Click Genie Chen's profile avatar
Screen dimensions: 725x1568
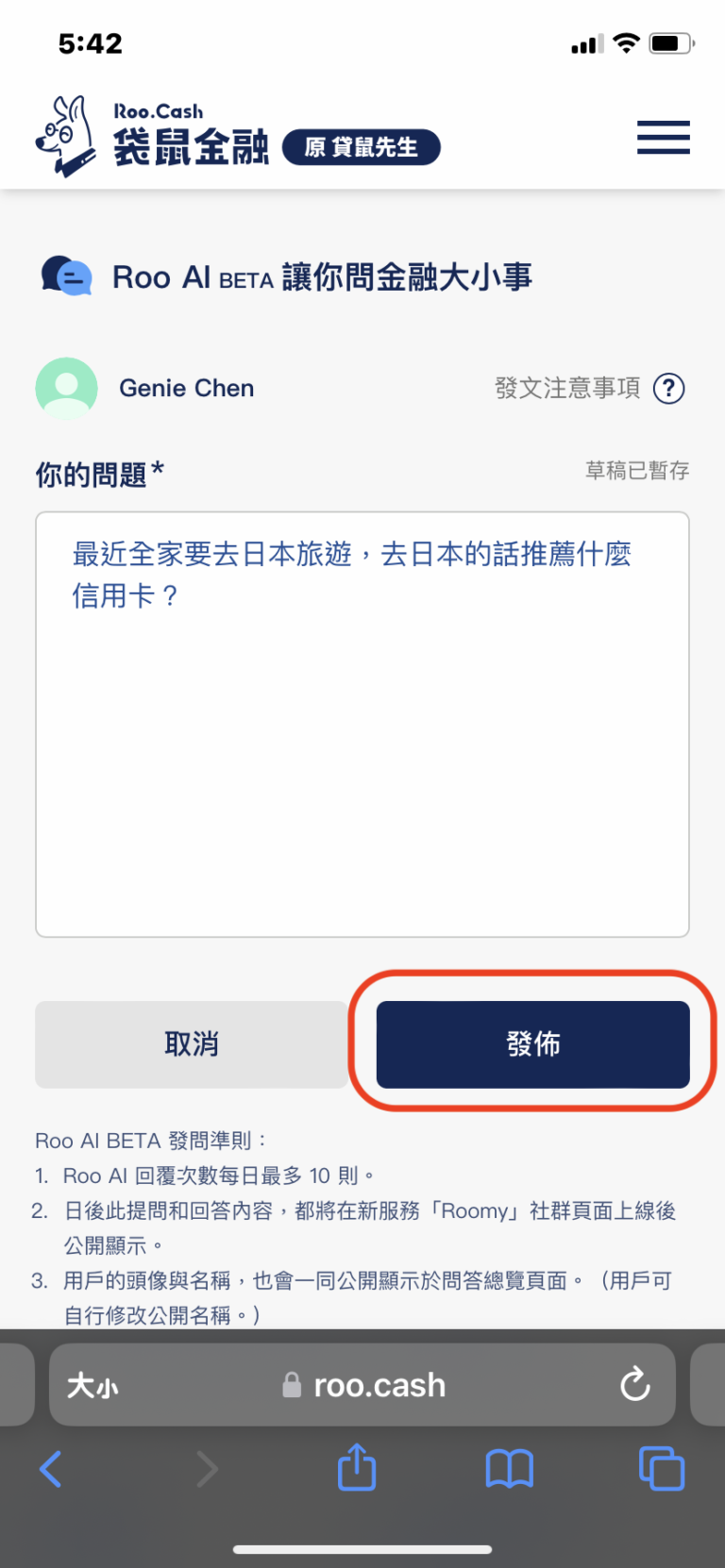(x=66, y=387)
